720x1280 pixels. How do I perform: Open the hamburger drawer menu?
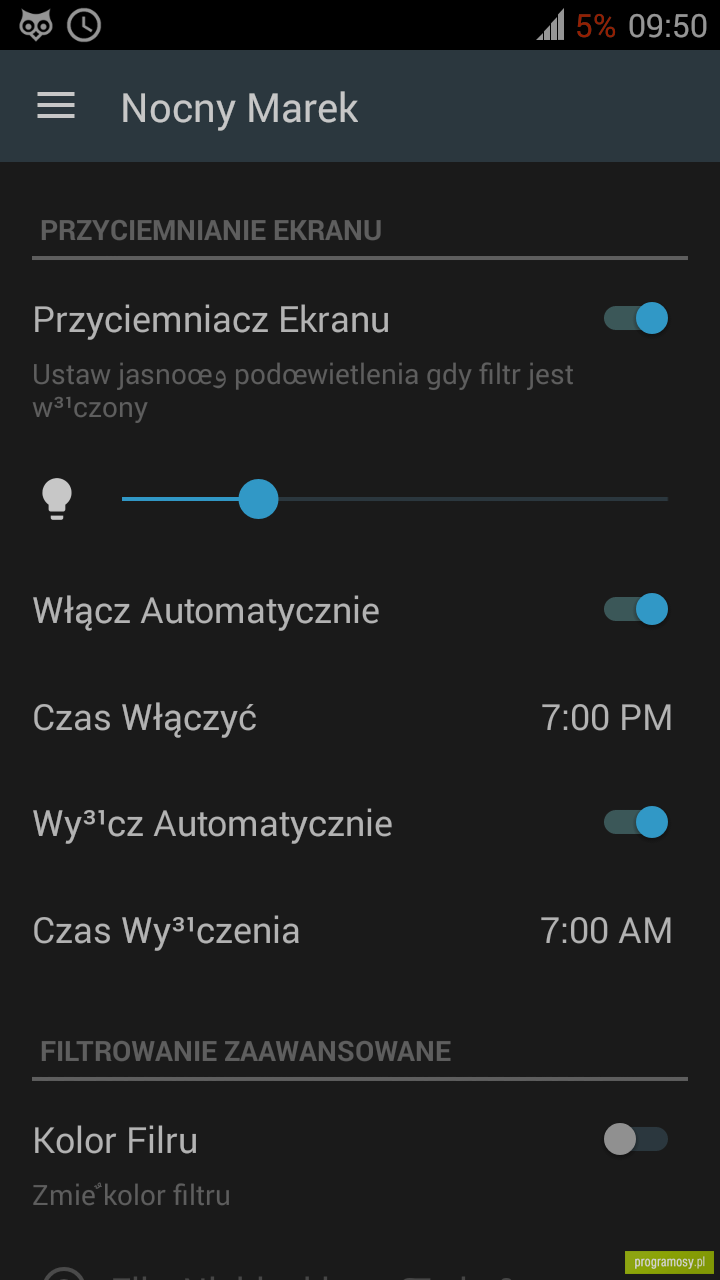tap(56, 107)
